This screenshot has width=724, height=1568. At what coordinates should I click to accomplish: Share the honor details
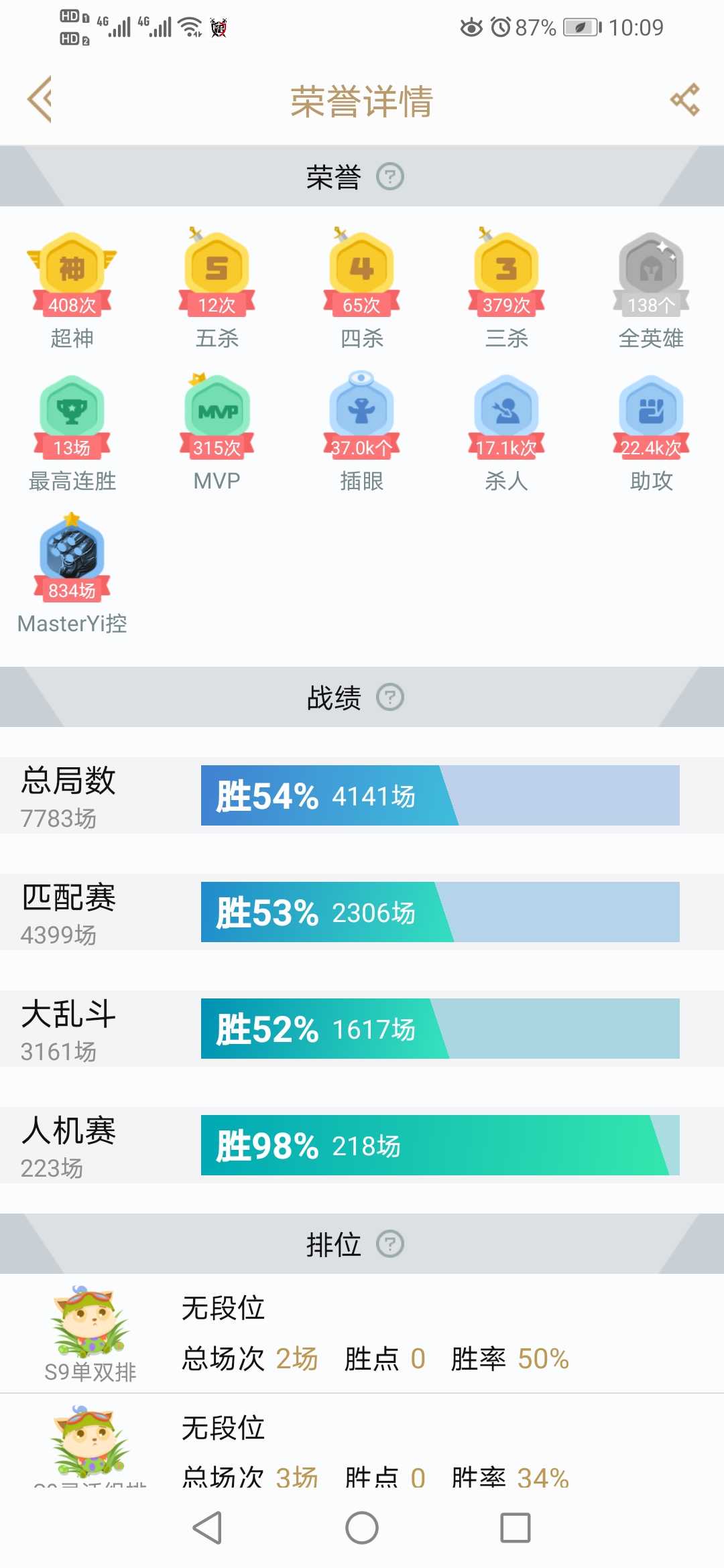coord(685,100)
